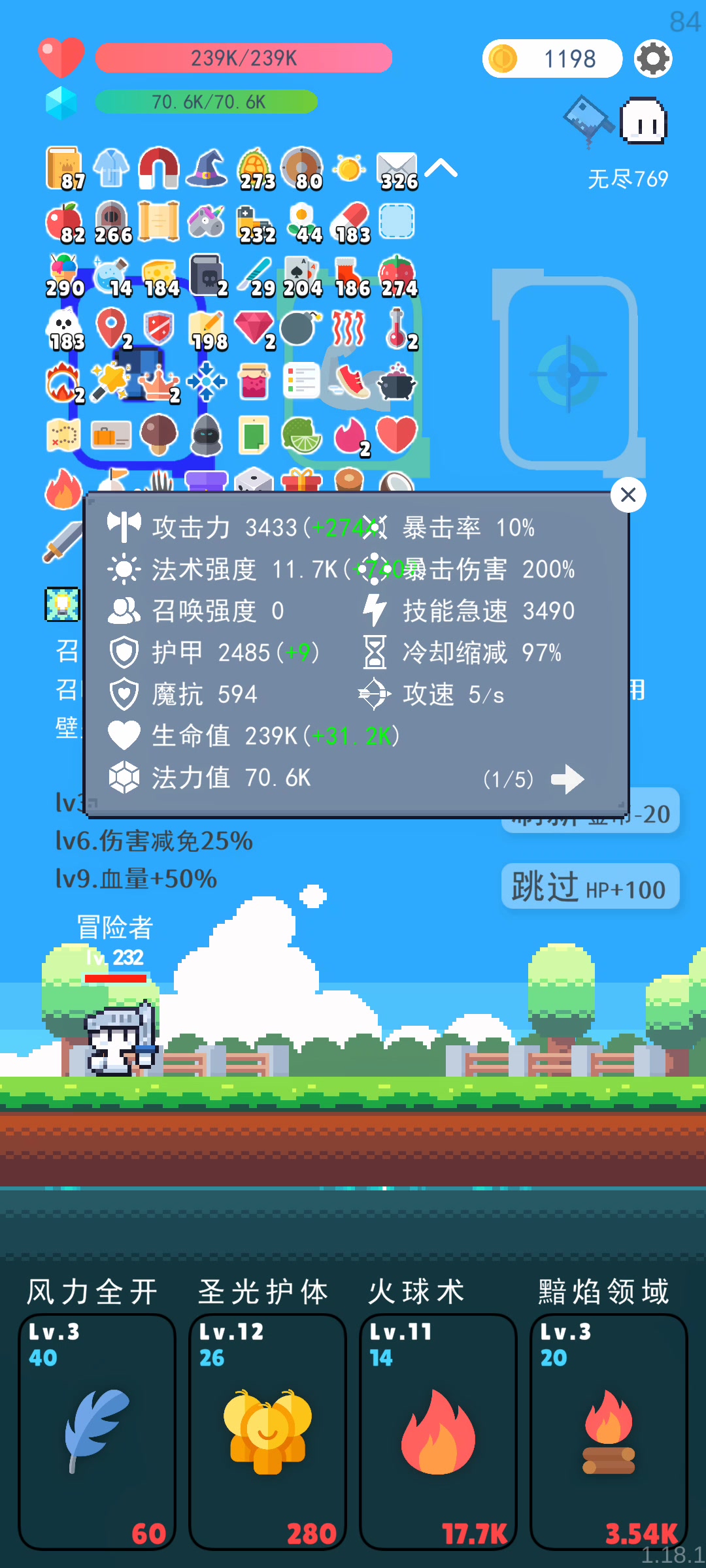Tap the wizard hat item
Screen dimensions: 706x1568
(x=207, y=168)
